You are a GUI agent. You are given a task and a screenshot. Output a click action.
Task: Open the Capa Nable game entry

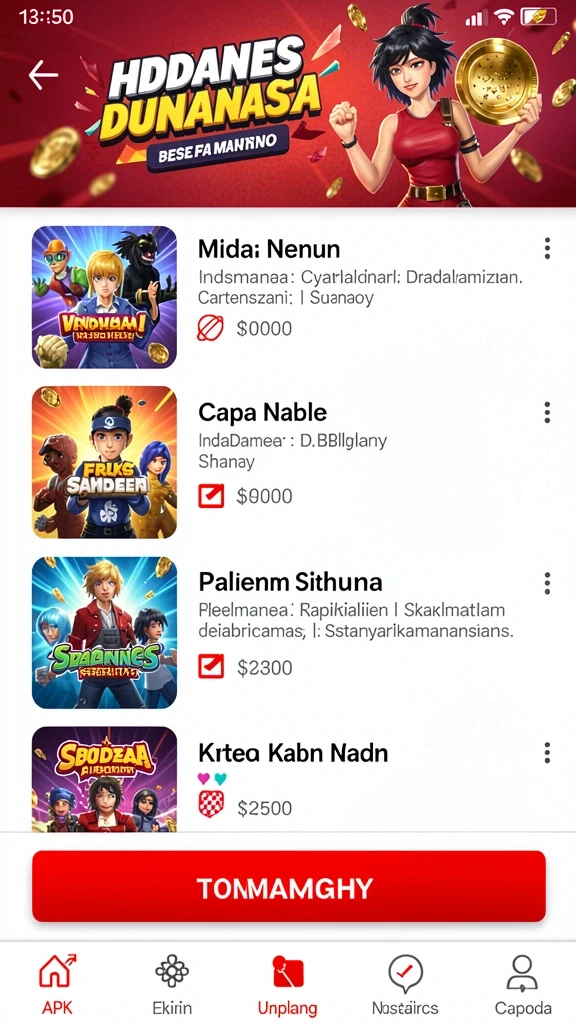point(288,462)
